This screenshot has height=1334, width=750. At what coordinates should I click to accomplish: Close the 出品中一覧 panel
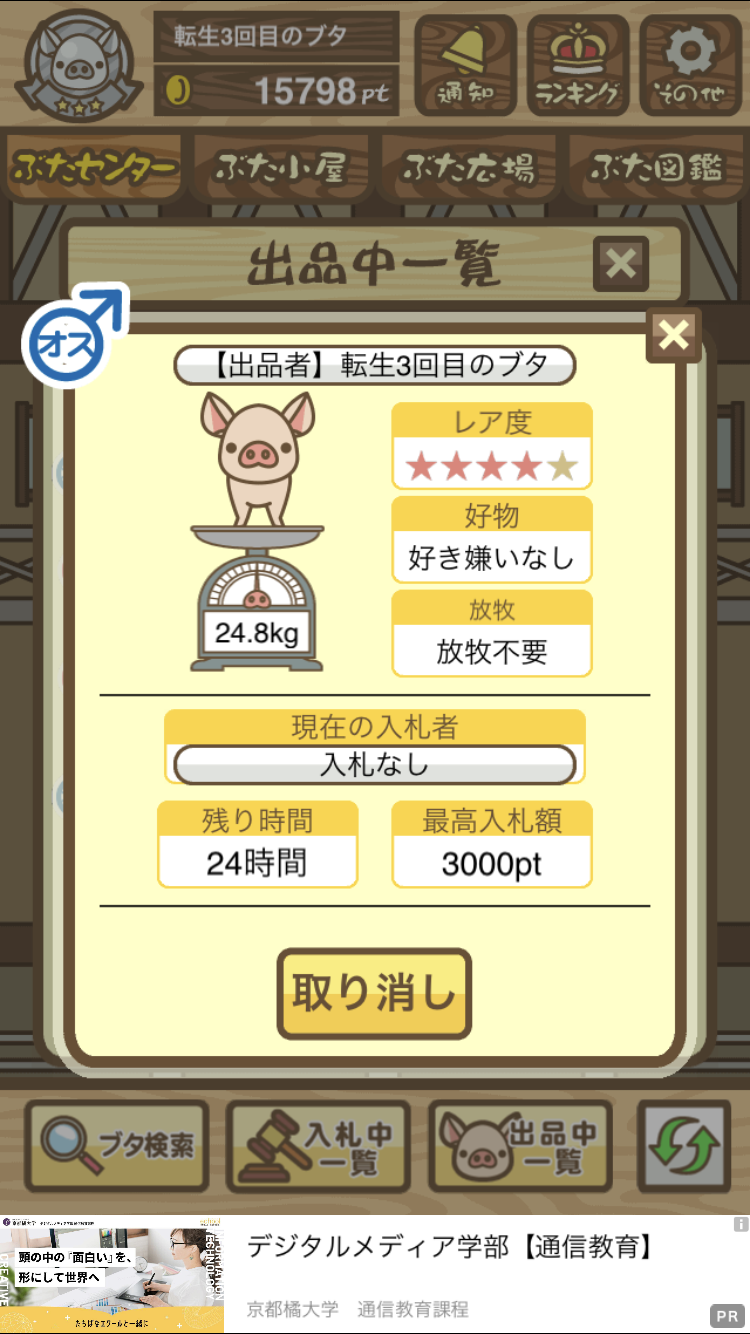621,264
